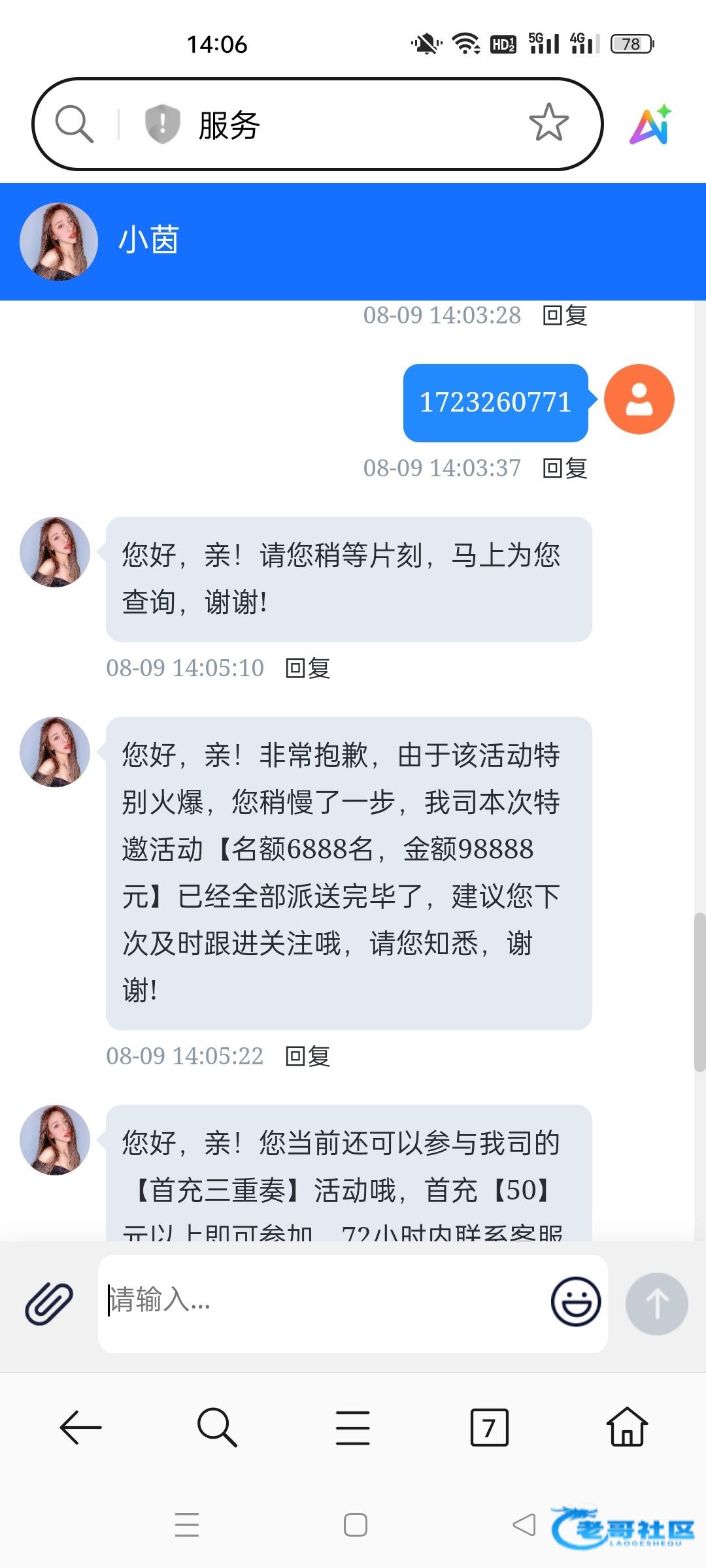Open the site security shield icon
The height and width of the screenshot is (1568, 706).
pyautogui.click(x=162, y=123)
